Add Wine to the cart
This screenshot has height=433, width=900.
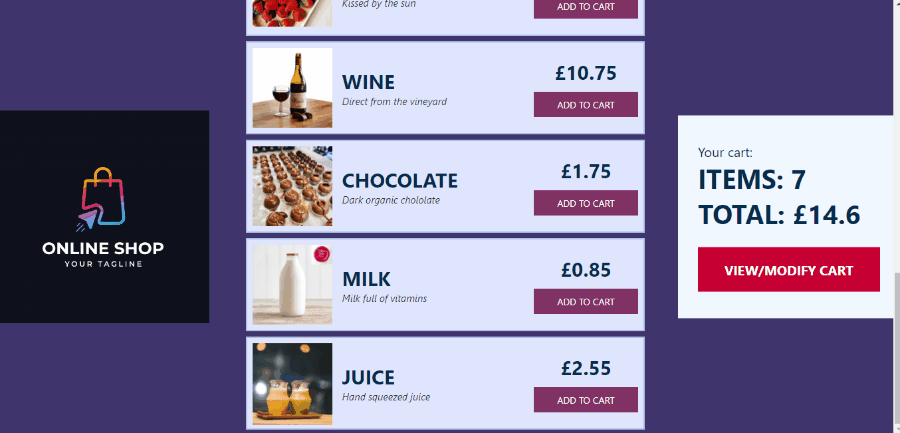[x=585, y=105]
